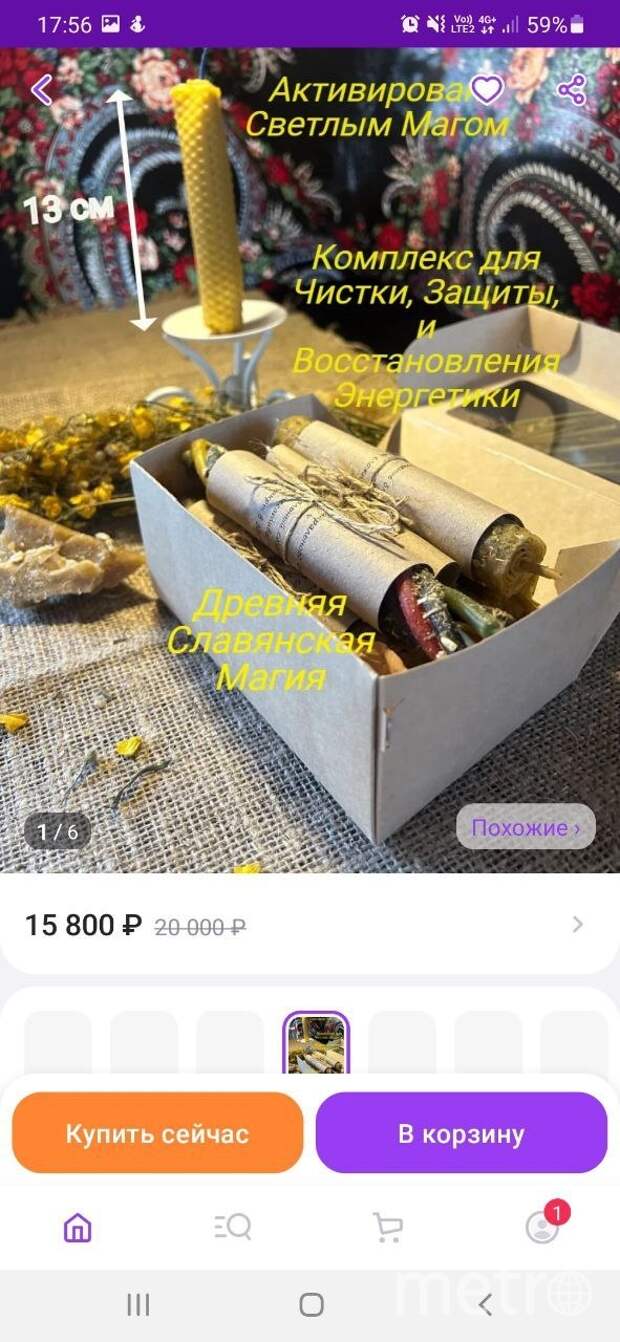Open the shopping cart tab

click(x=387, y=1228)
